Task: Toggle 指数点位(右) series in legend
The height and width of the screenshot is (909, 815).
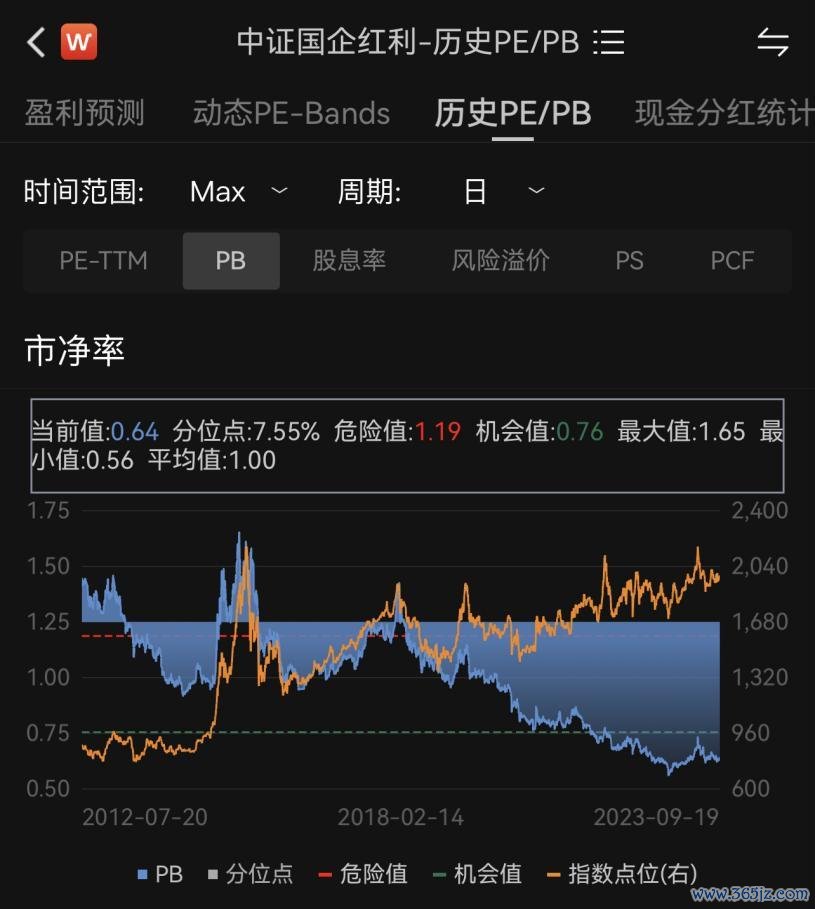Action: [620, 873]
